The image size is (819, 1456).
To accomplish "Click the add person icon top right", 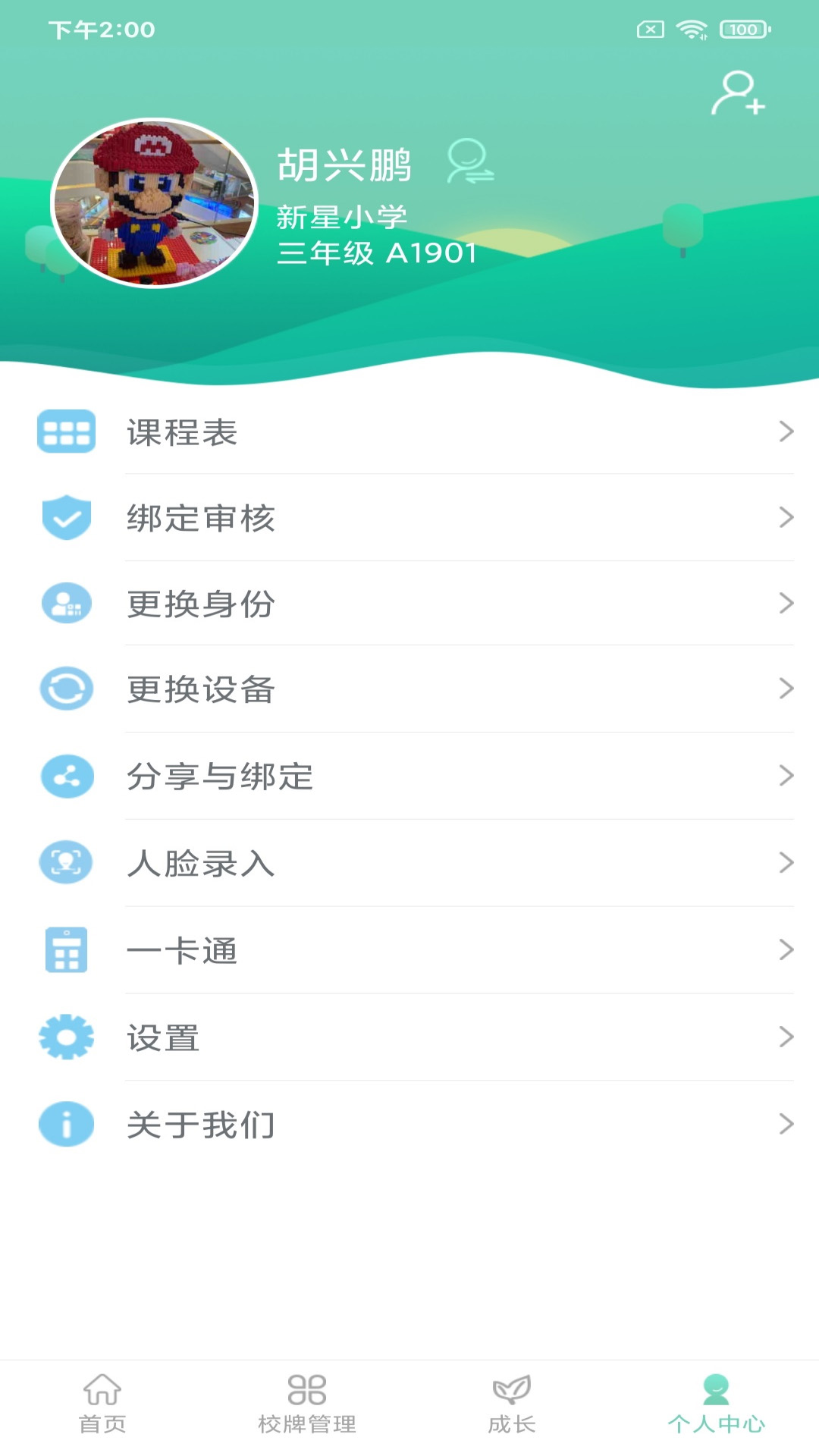I will [737, 93].
